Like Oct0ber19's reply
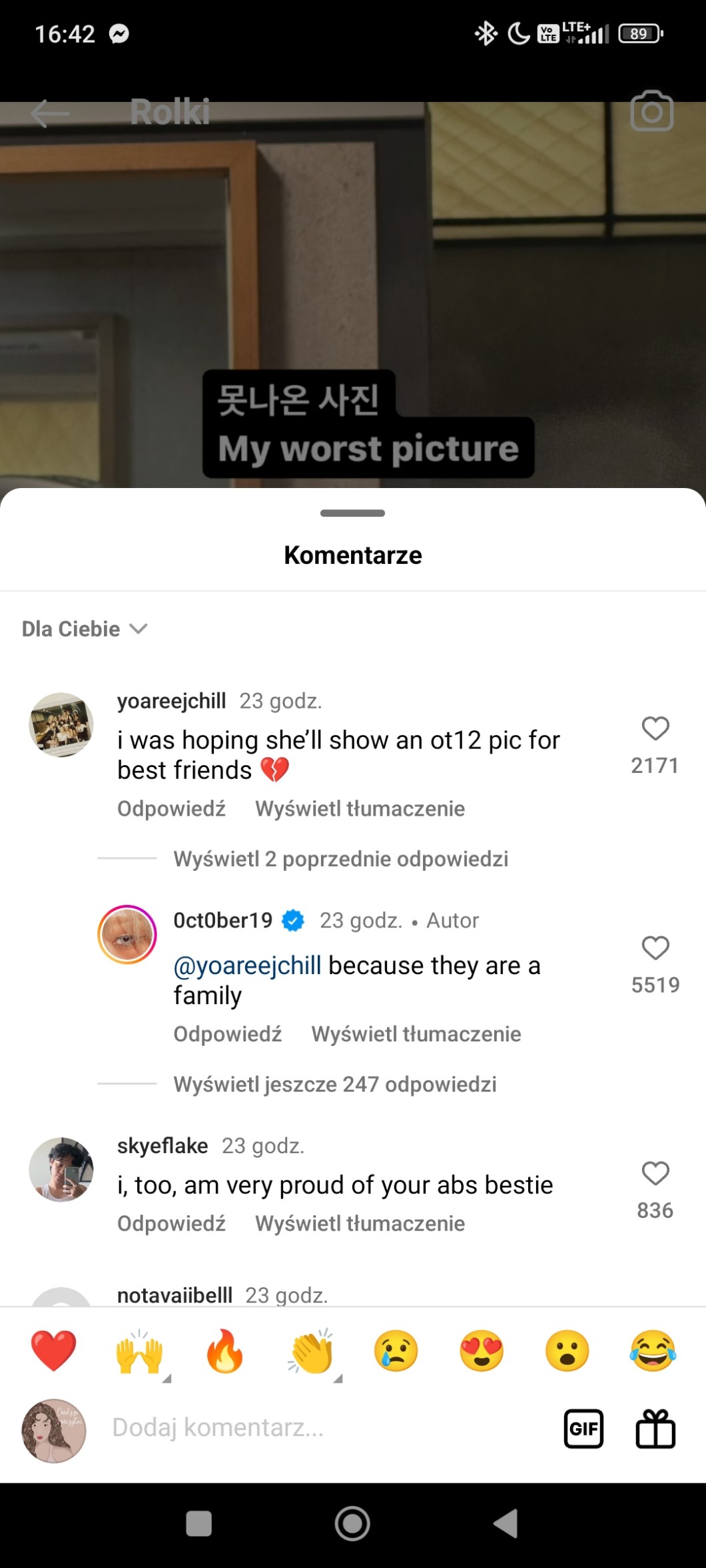 [x=655, y=948]
